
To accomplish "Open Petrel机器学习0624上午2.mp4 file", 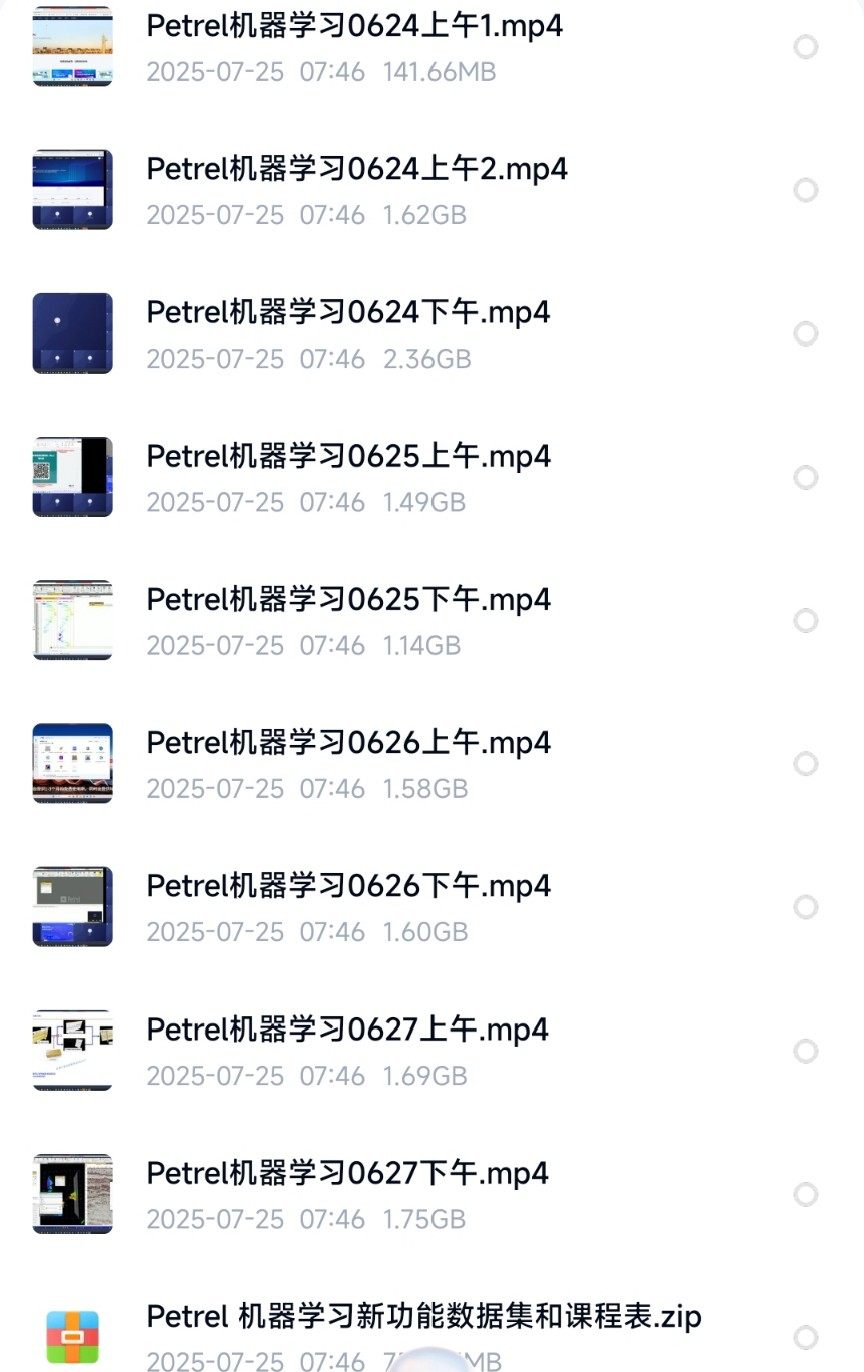I will tap(356, 170).
